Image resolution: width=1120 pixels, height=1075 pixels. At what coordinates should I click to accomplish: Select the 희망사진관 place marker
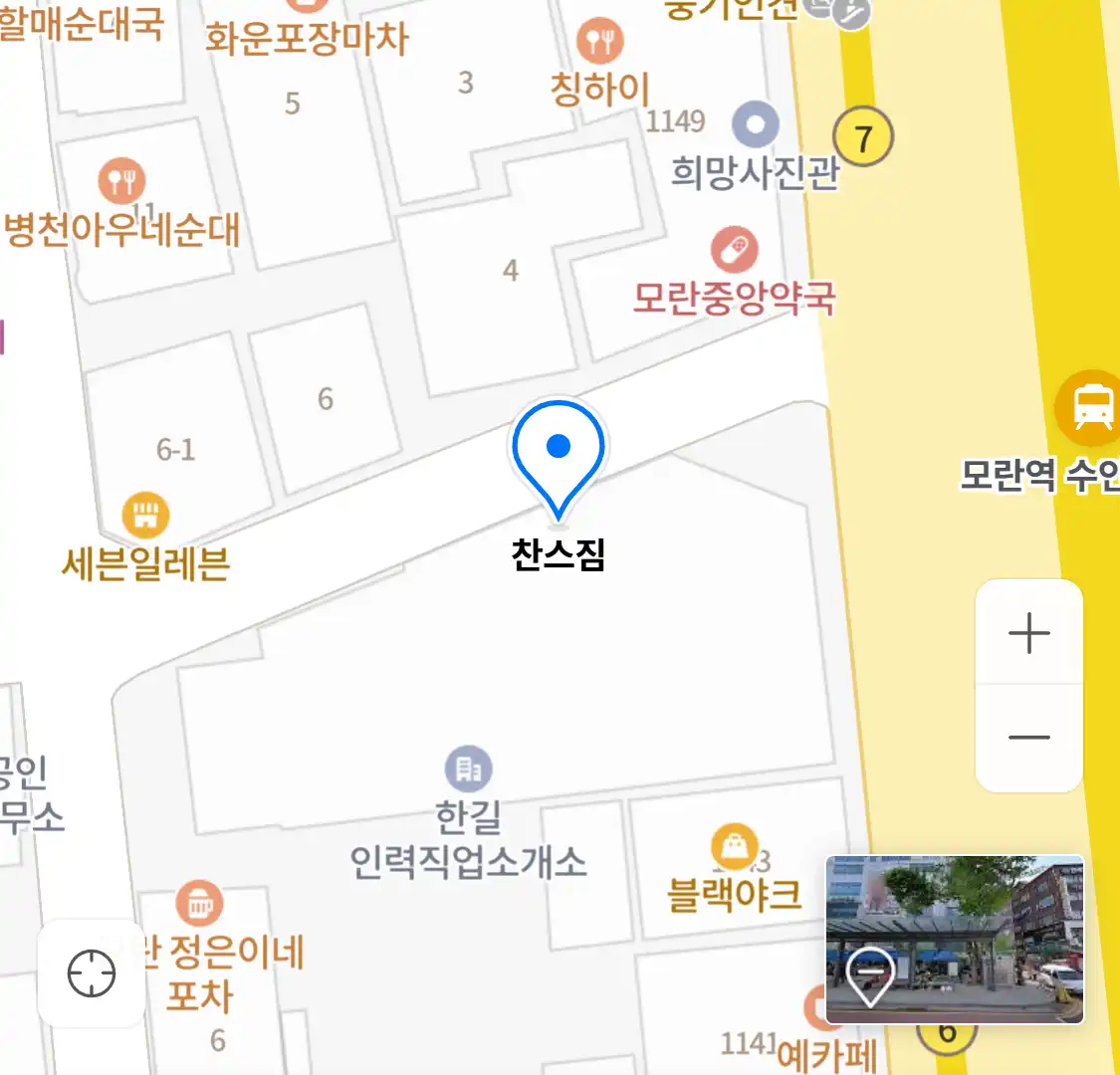755,125
